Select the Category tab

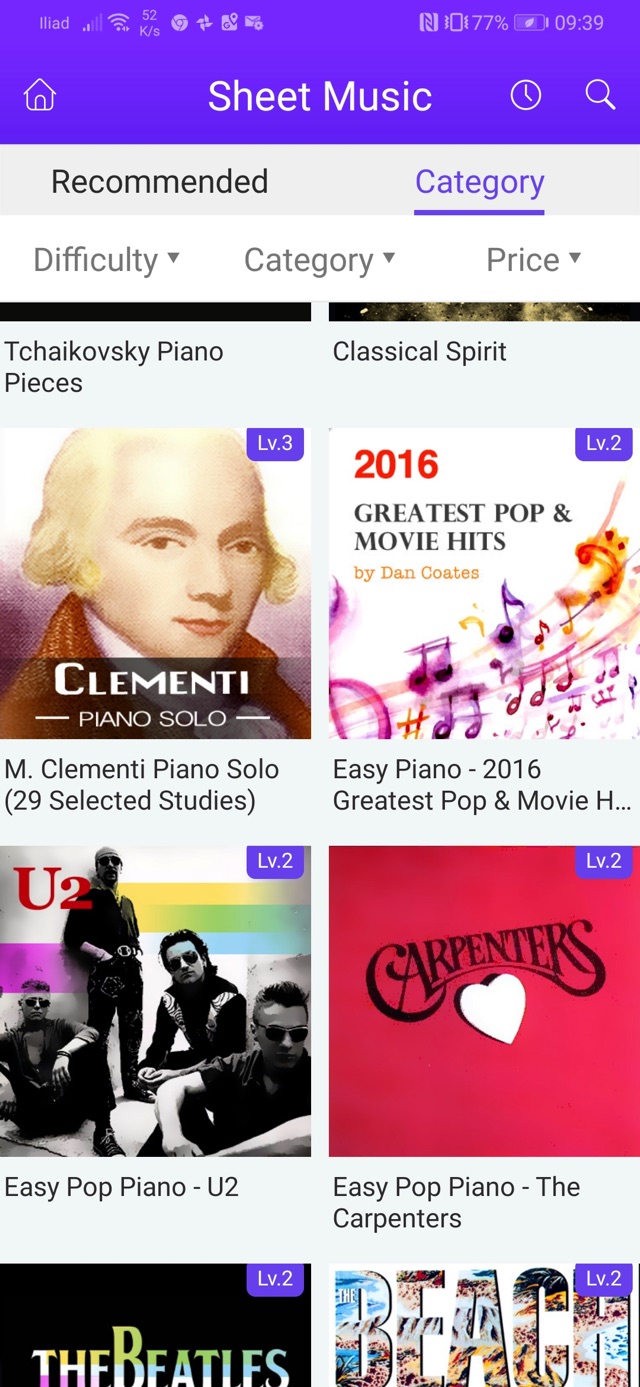coord(479,182)
